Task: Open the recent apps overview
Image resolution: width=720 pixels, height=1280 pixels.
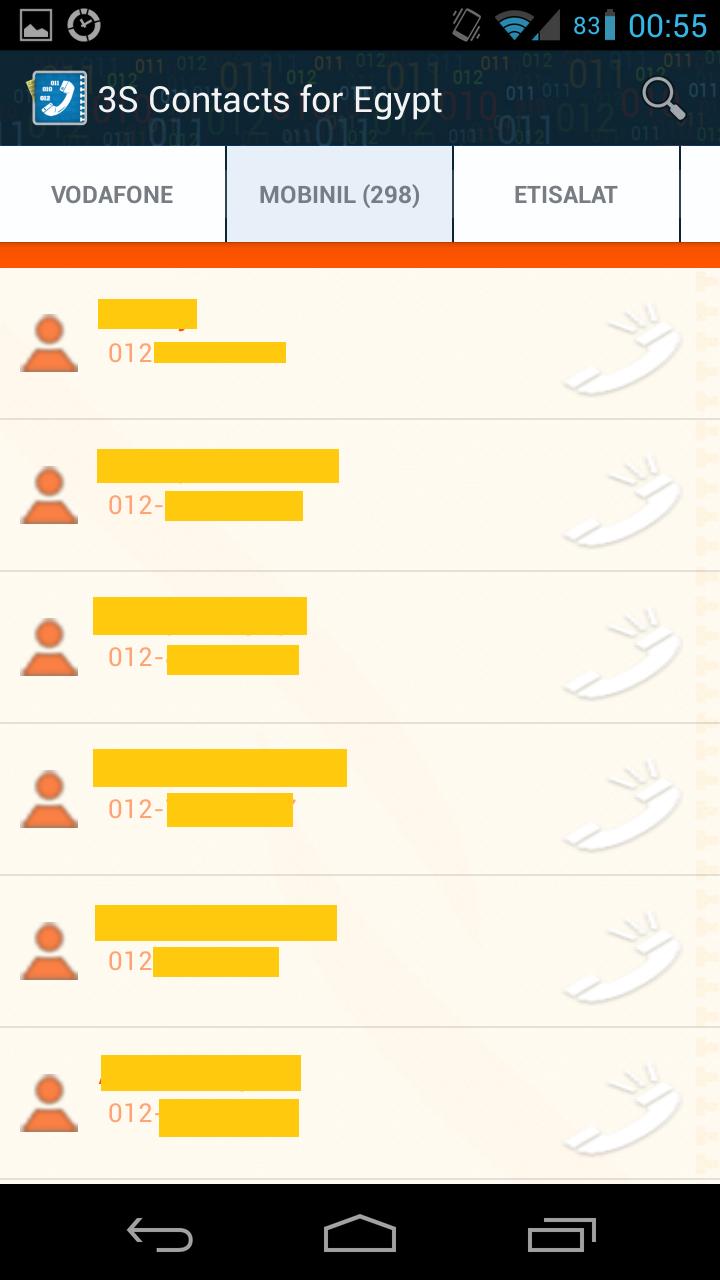Action: click(562, 1234)
